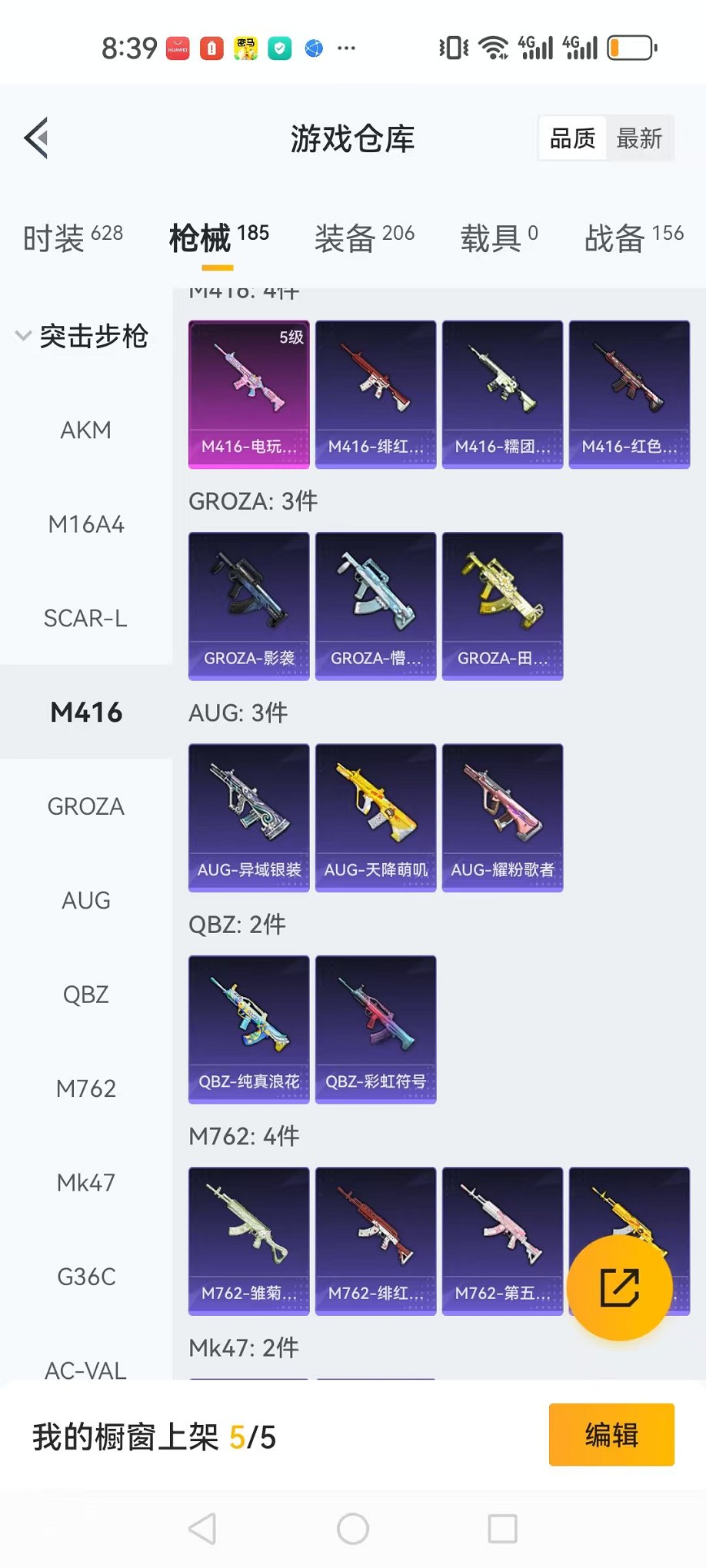Viewport: 706px width, 1568px height.
Task: Jump to GROZA in the sidebar
Action: click(86, 806)
